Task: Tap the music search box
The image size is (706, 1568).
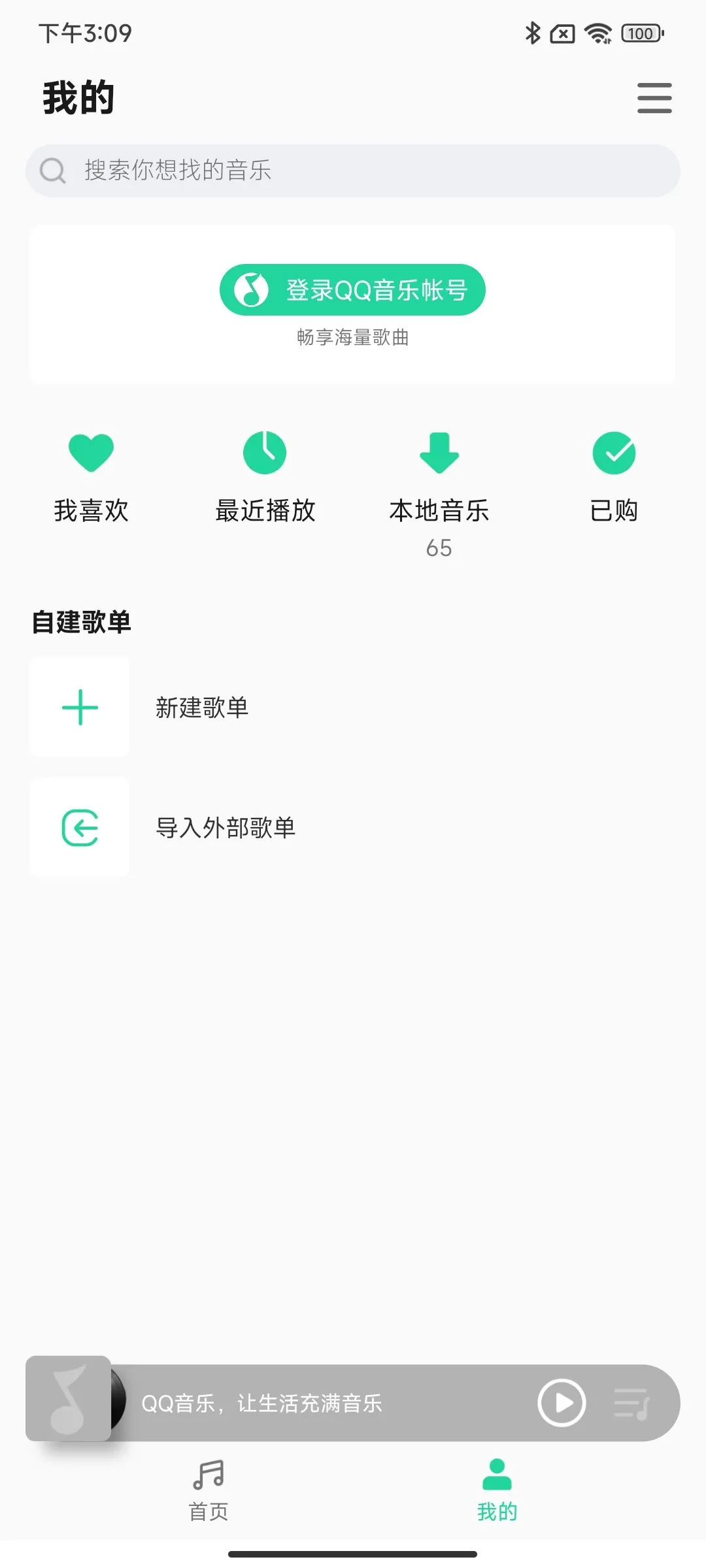Action: pyautogui.click(x=353, y=171)
